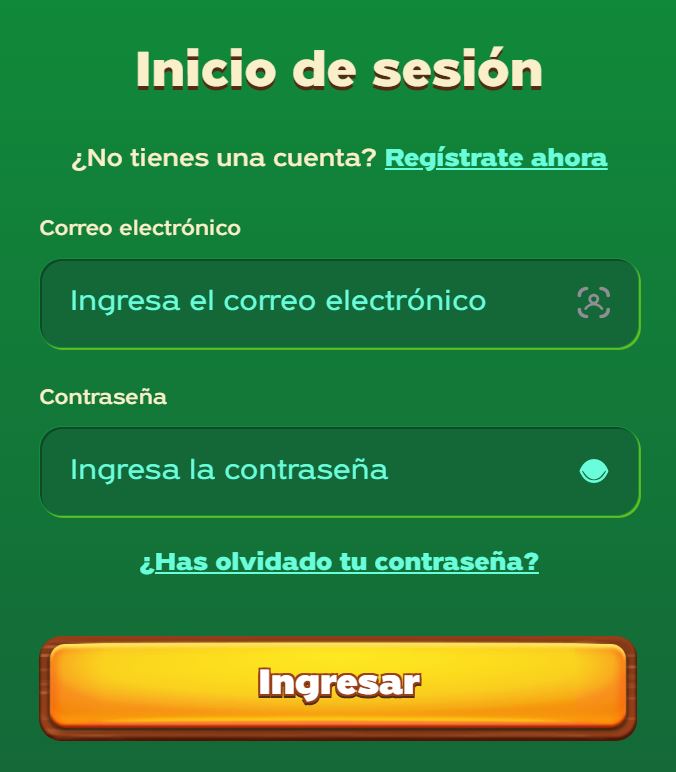Focus the contraseña input field
This screenshot has height=772, width=676.
pyautogui.click(x=300, y=470)
